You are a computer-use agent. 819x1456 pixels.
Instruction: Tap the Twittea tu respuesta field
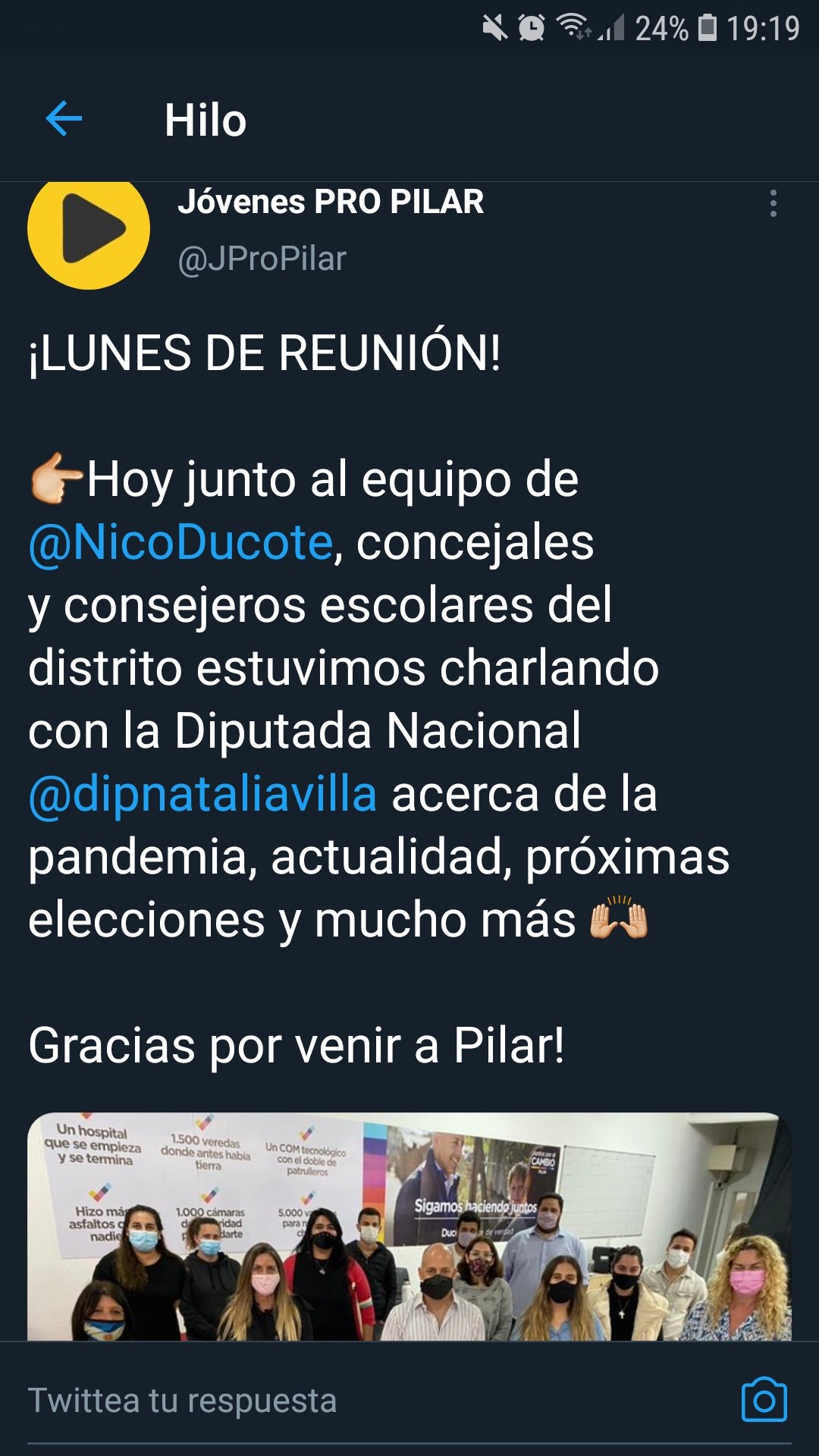click(364, 1400)
